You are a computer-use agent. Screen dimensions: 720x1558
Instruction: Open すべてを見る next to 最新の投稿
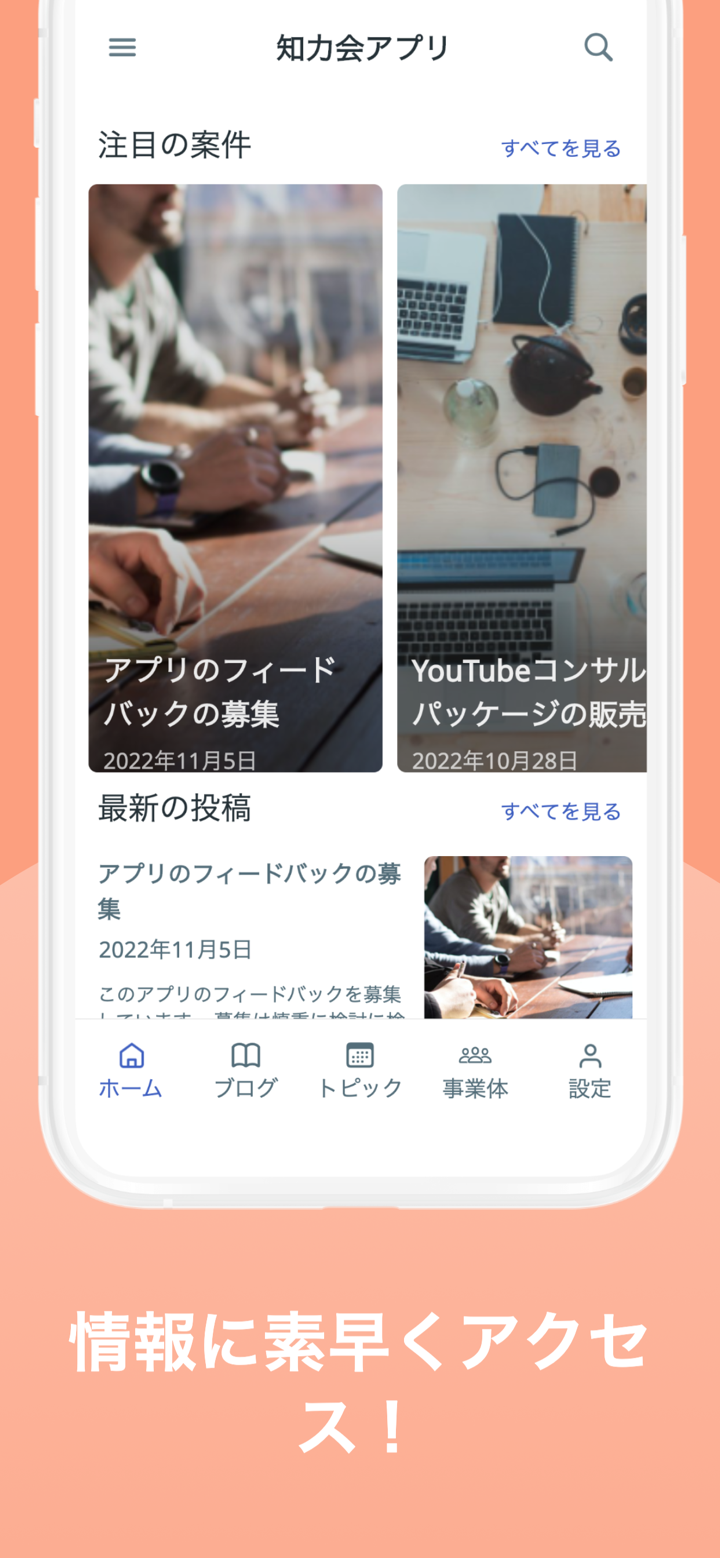tap(561, 810)
